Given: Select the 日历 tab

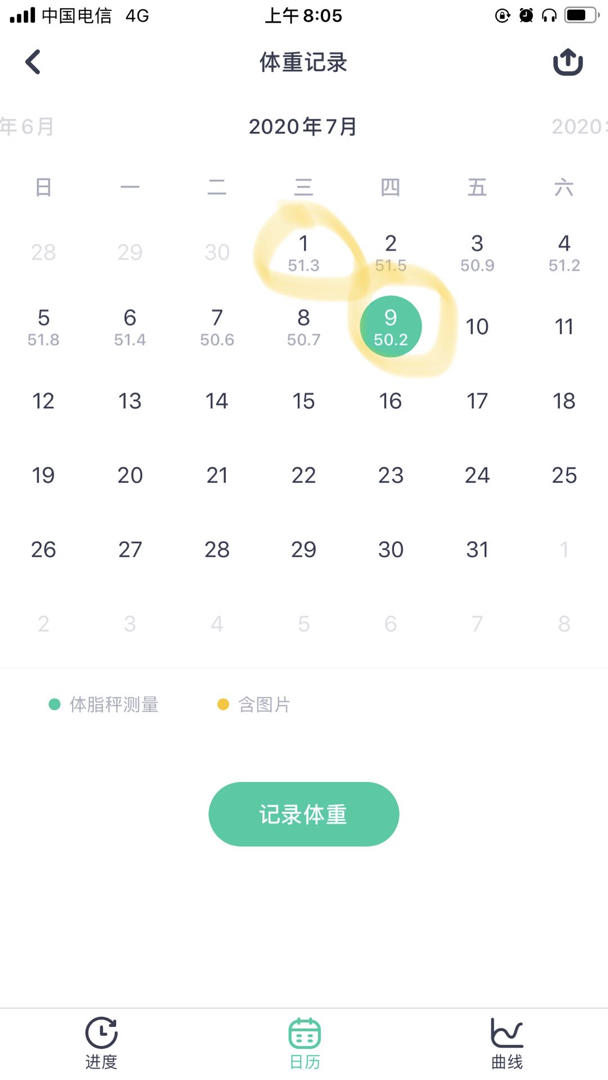Looking at the screenshot, I should (x=304, y=1042).
